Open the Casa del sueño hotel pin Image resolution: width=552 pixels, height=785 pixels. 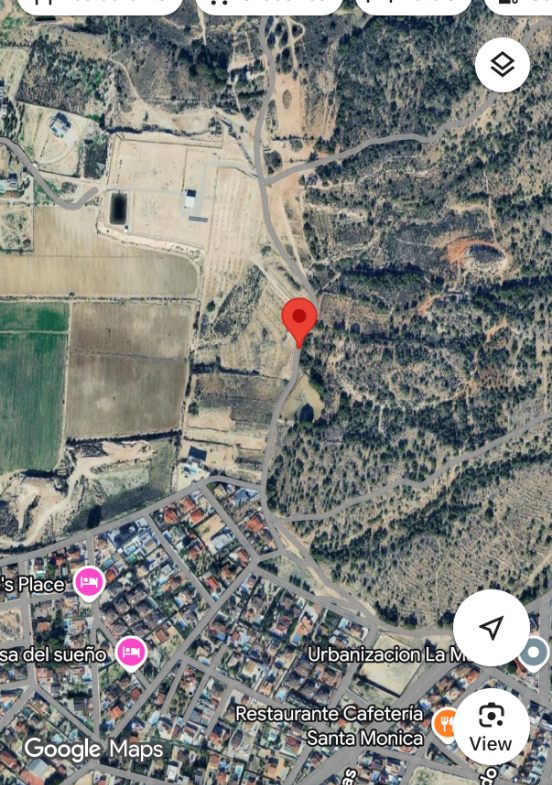coord(131,653)
